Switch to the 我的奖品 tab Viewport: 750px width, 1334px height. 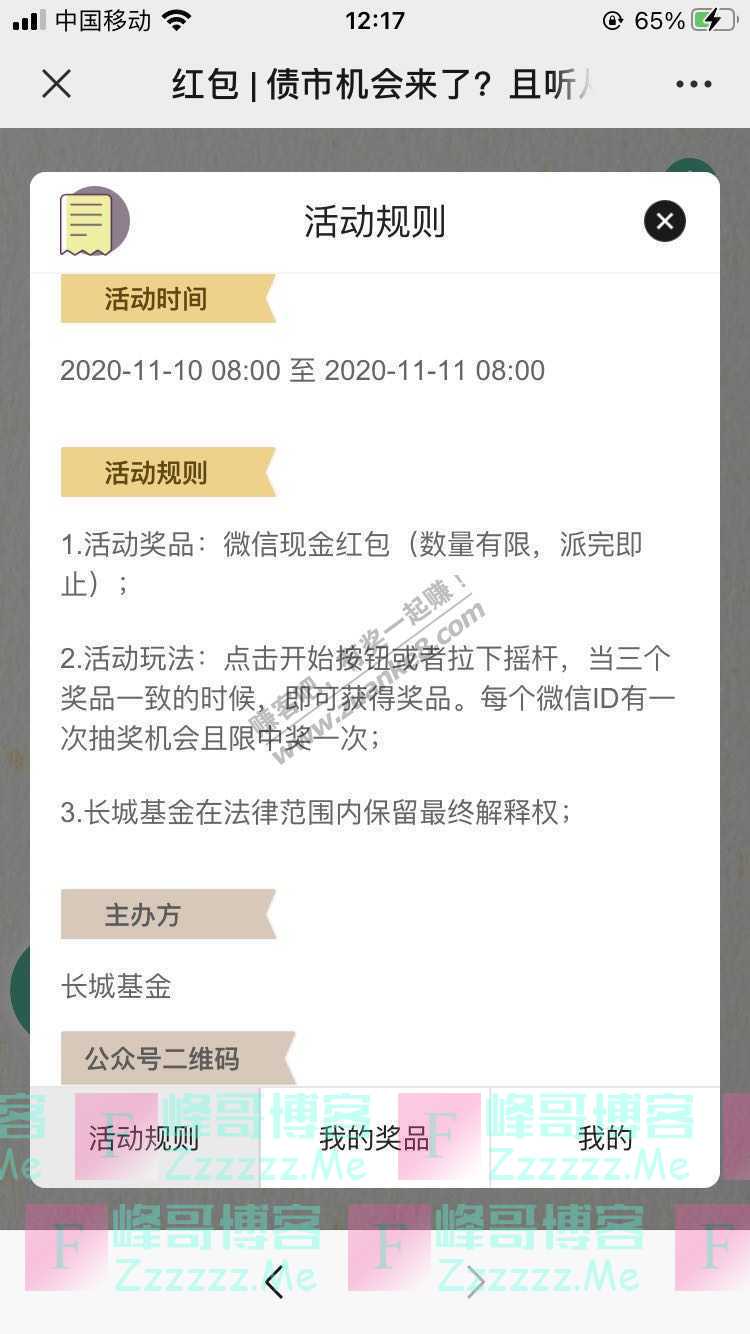pyautogui.click(x=374, y=1138)
